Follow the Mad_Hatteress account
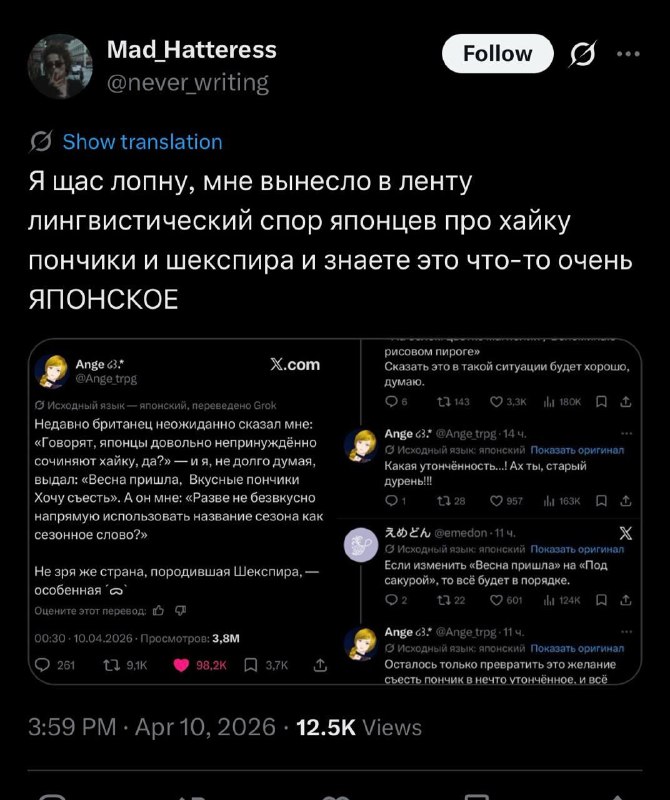The width and height of the screenshot is (670, 800). point(497,54)
